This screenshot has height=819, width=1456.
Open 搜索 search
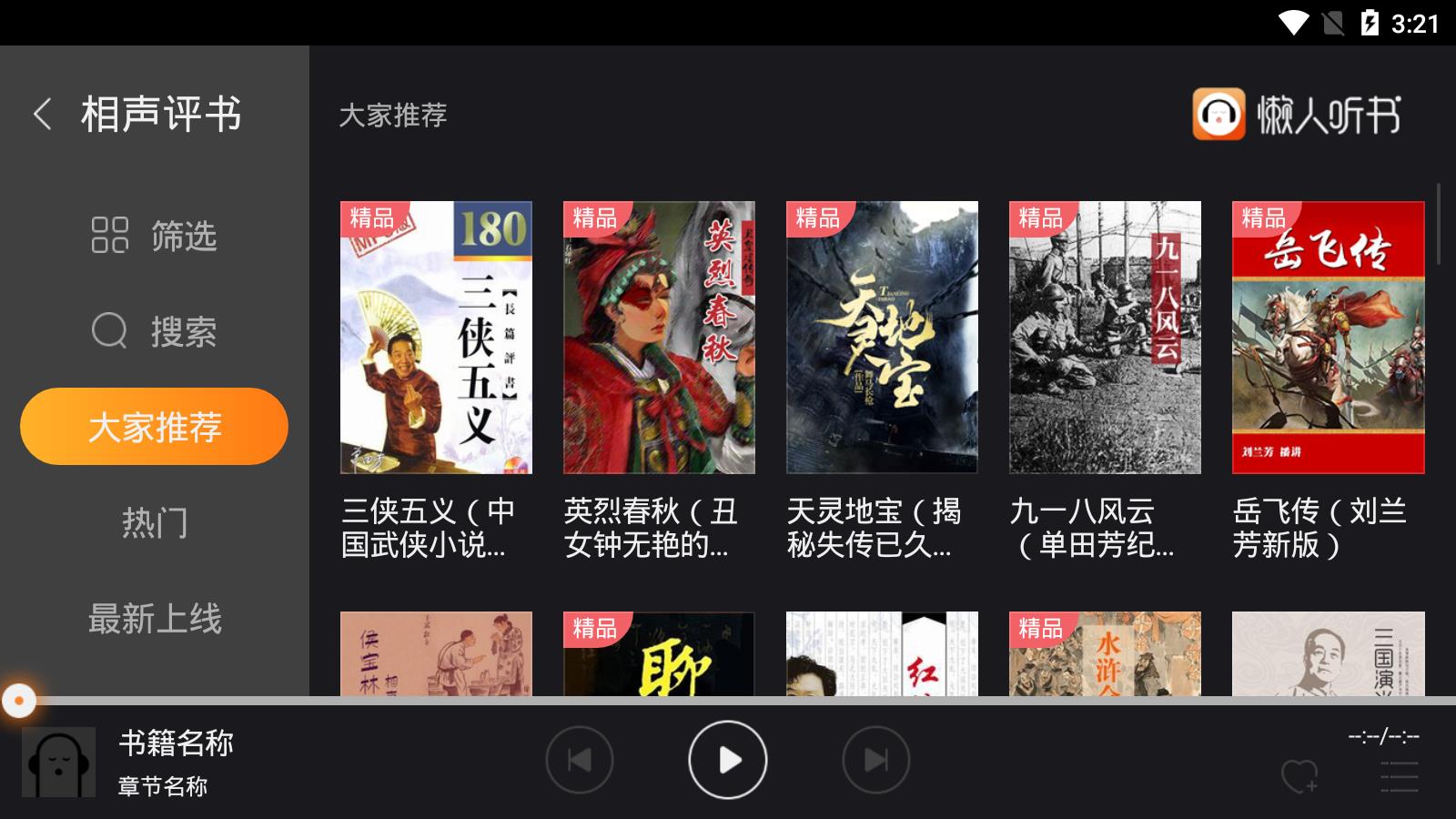tap(154, 331)
